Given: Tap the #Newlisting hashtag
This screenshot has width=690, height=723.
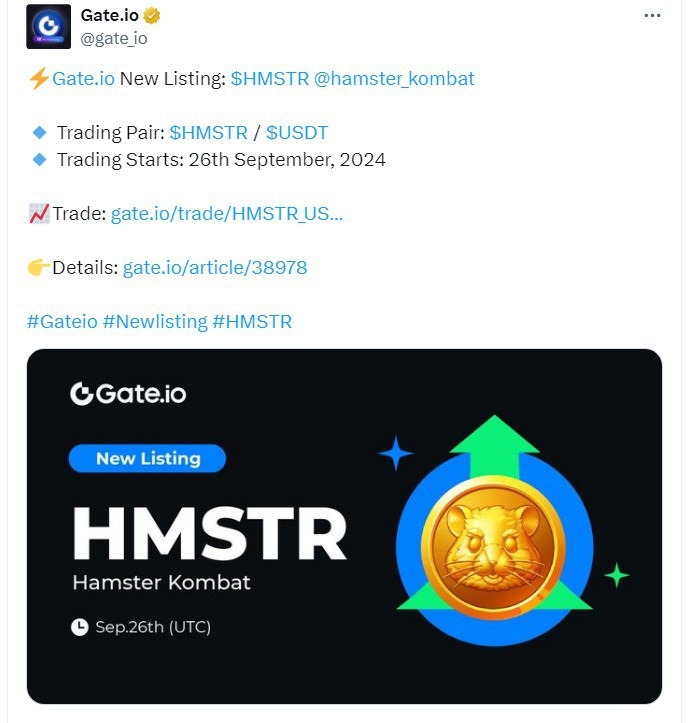Looking at the screenshot, I should 155,321.
